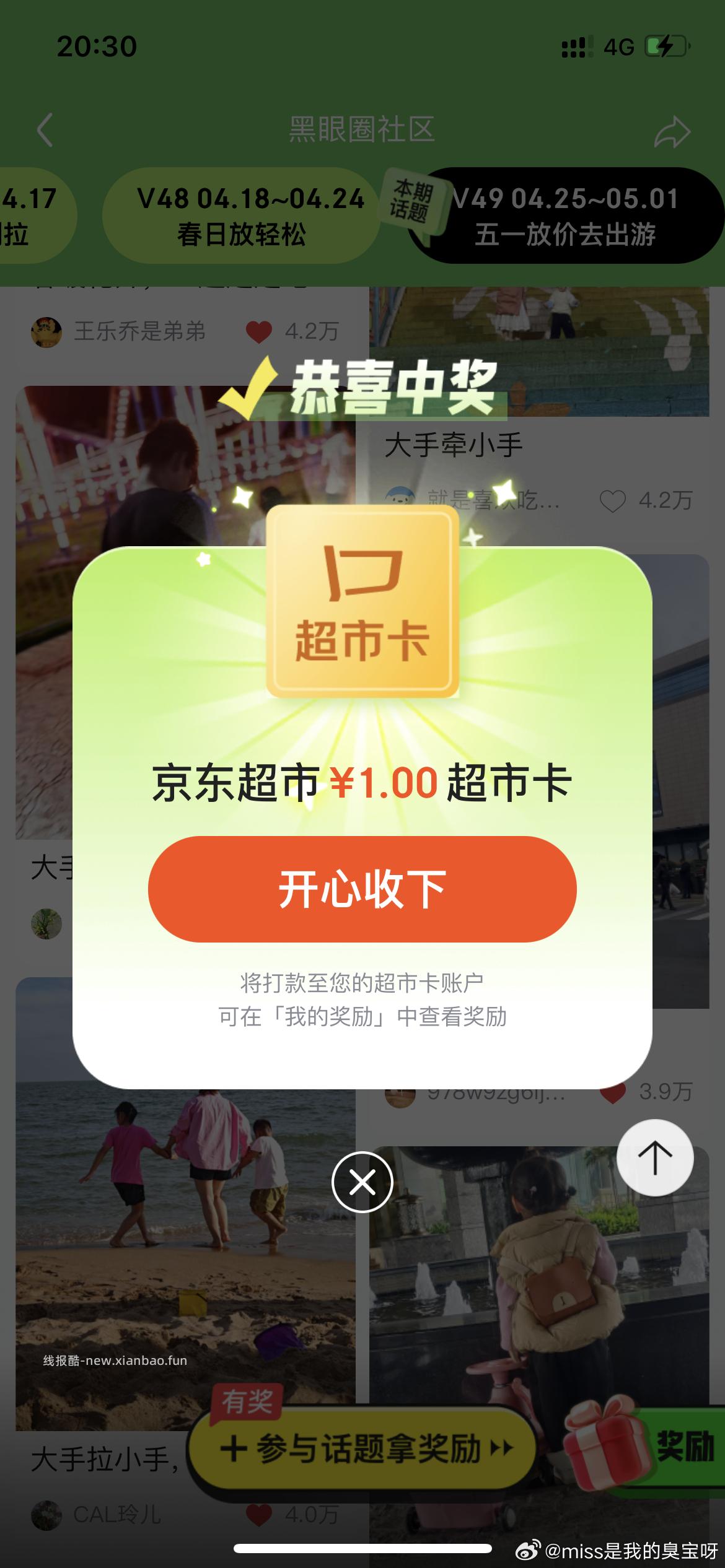725x1568 pixels.
Task: Tap 开心收下 to accept the prize
Action: pos(362,888)
